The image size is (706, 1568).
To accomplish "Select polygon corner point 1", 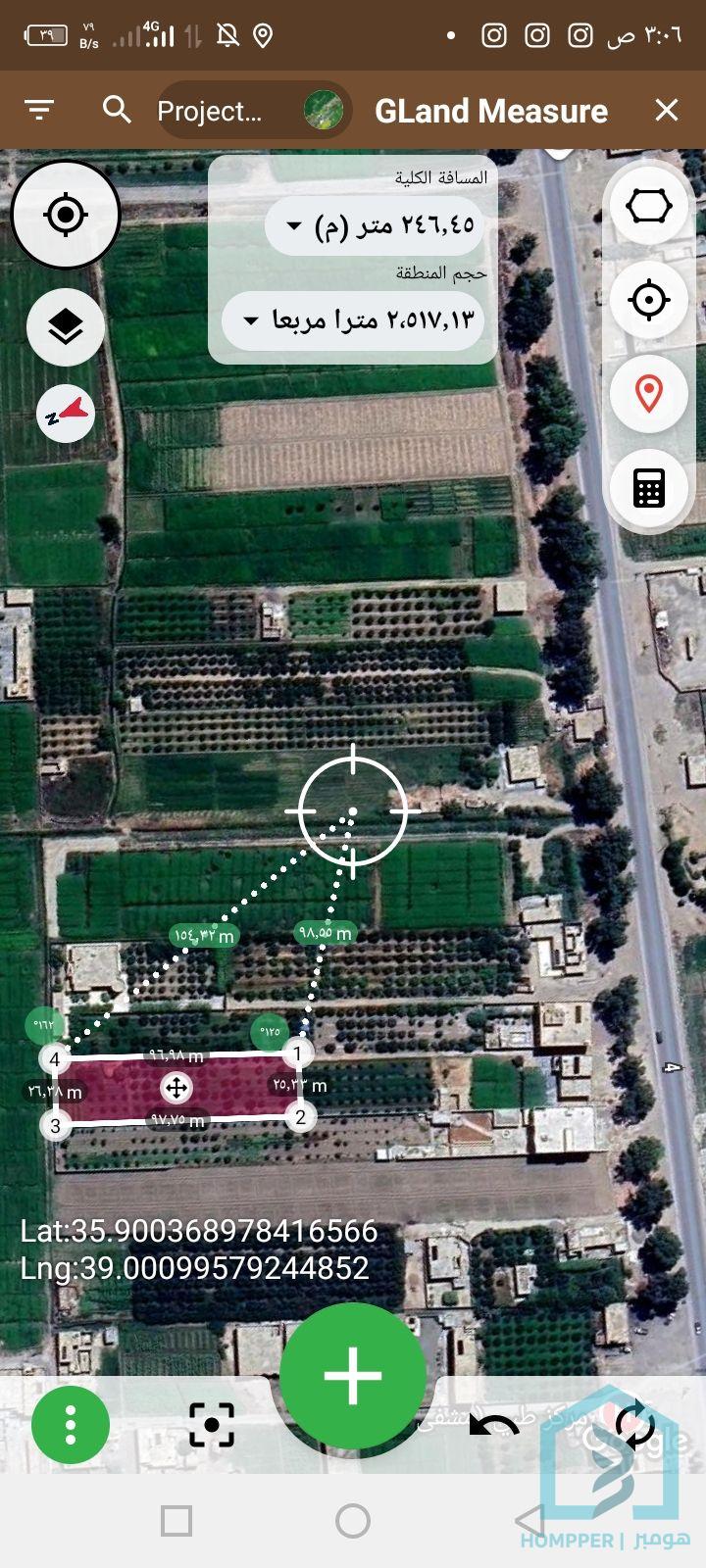I will [x=298, y=1053].
